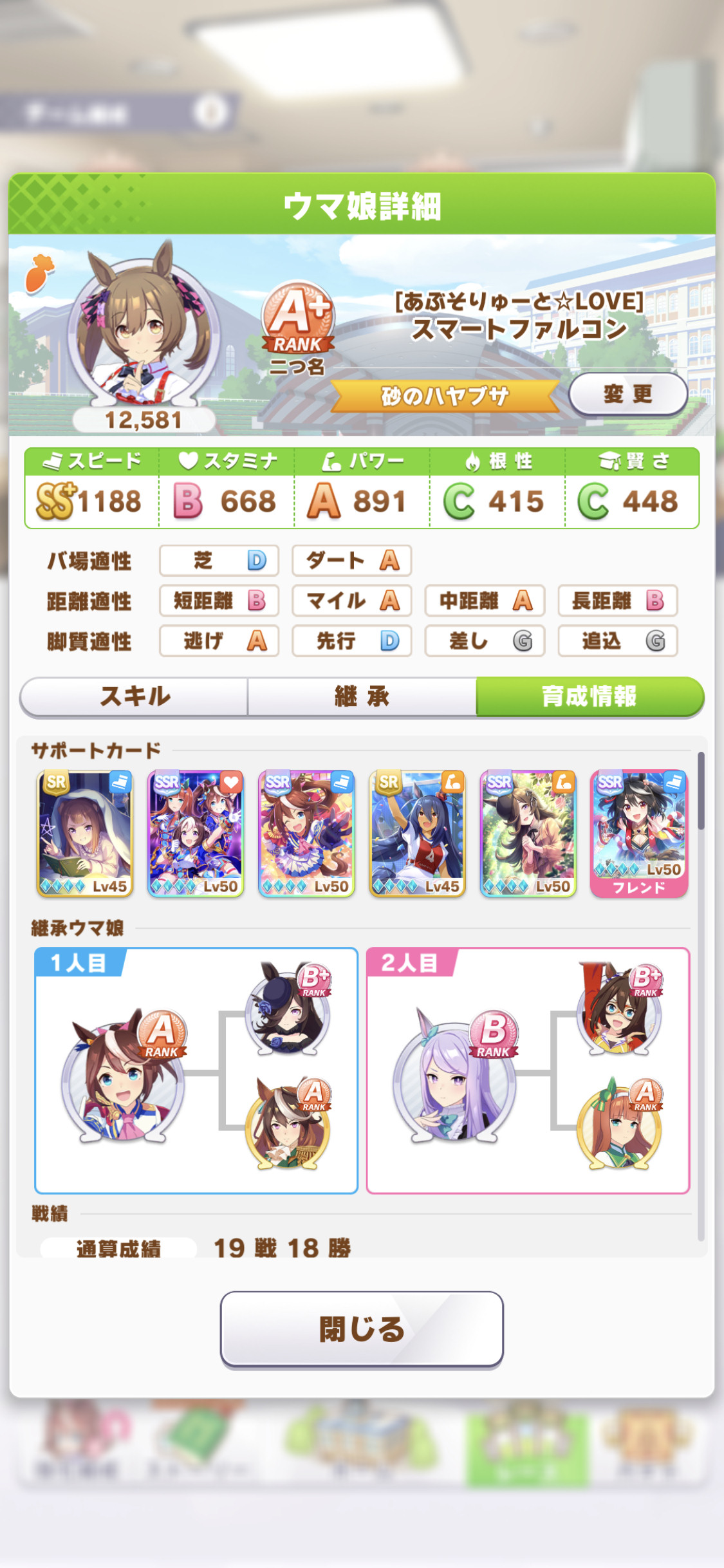Viewport: 724px width, 1568px height.
Task: Open the third SSR support card, Lv50
Action: 306,834
